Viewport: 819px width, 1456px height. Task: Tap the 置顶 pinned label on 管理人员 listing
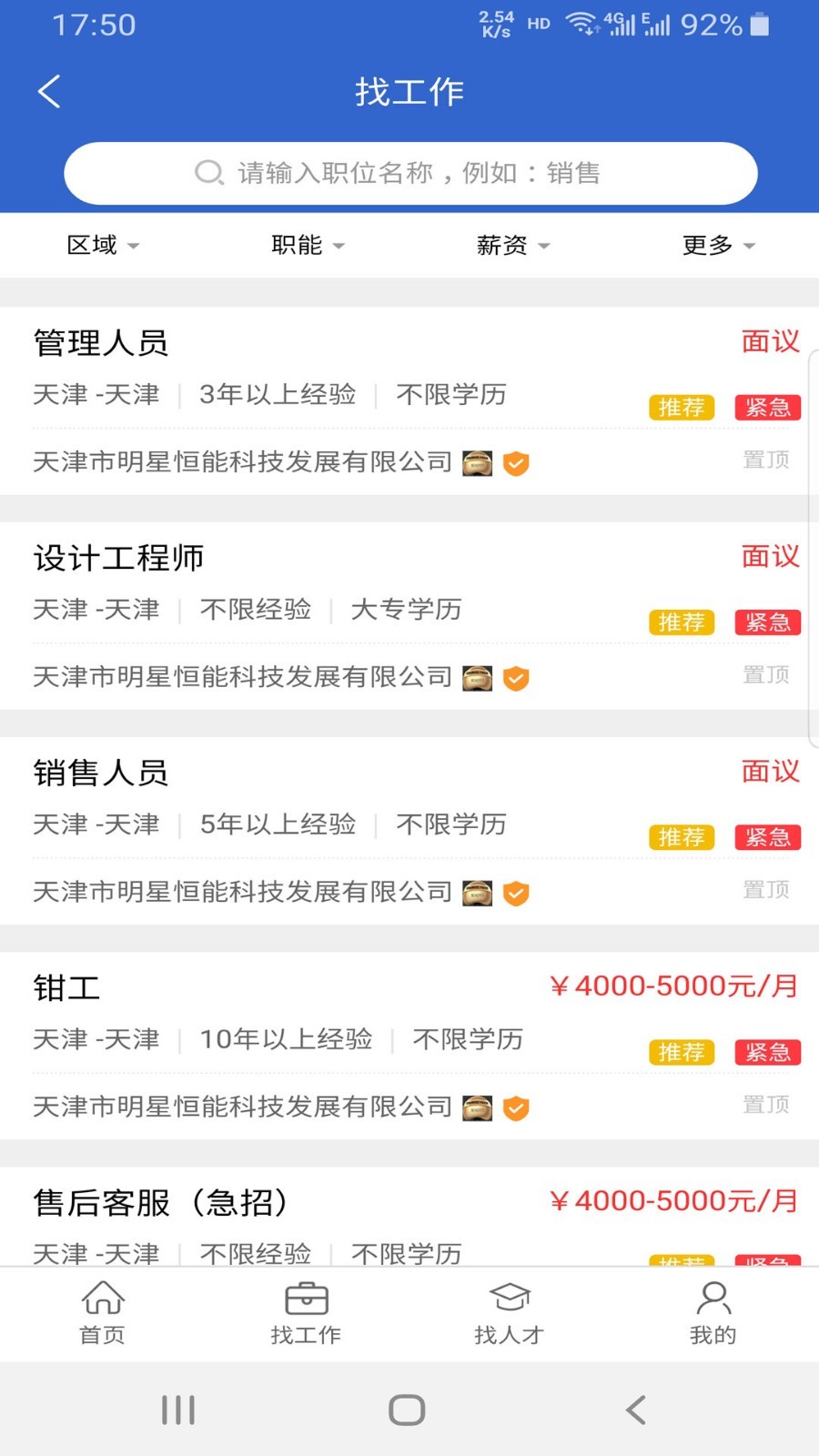pos(765,460)
